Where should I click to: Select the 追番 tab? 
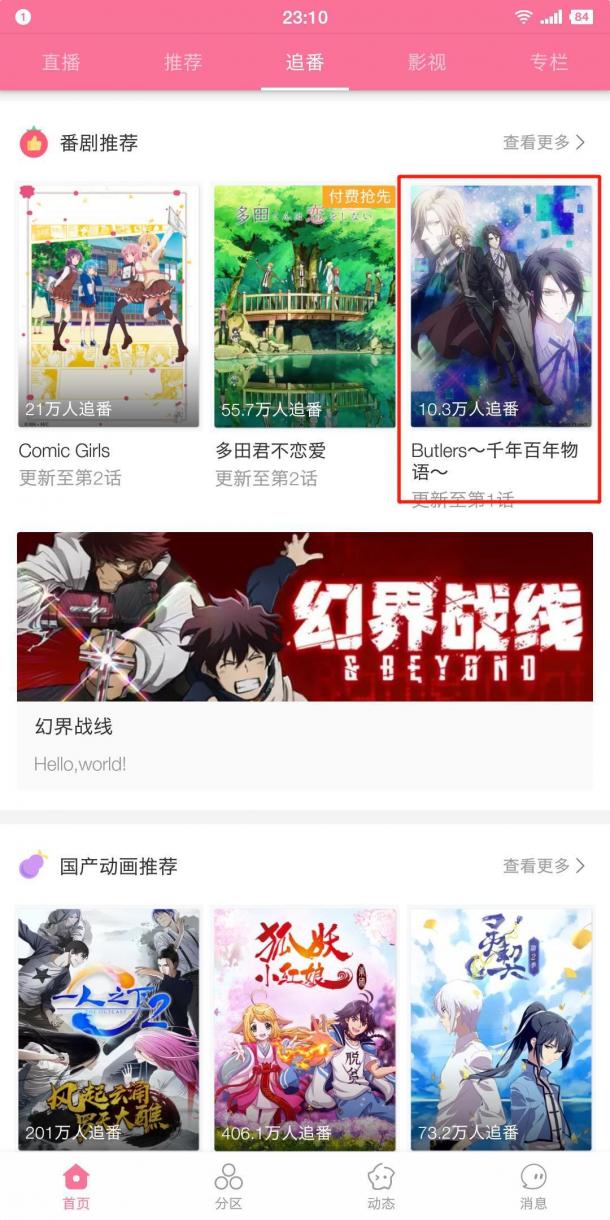click(x=305, y=62)
